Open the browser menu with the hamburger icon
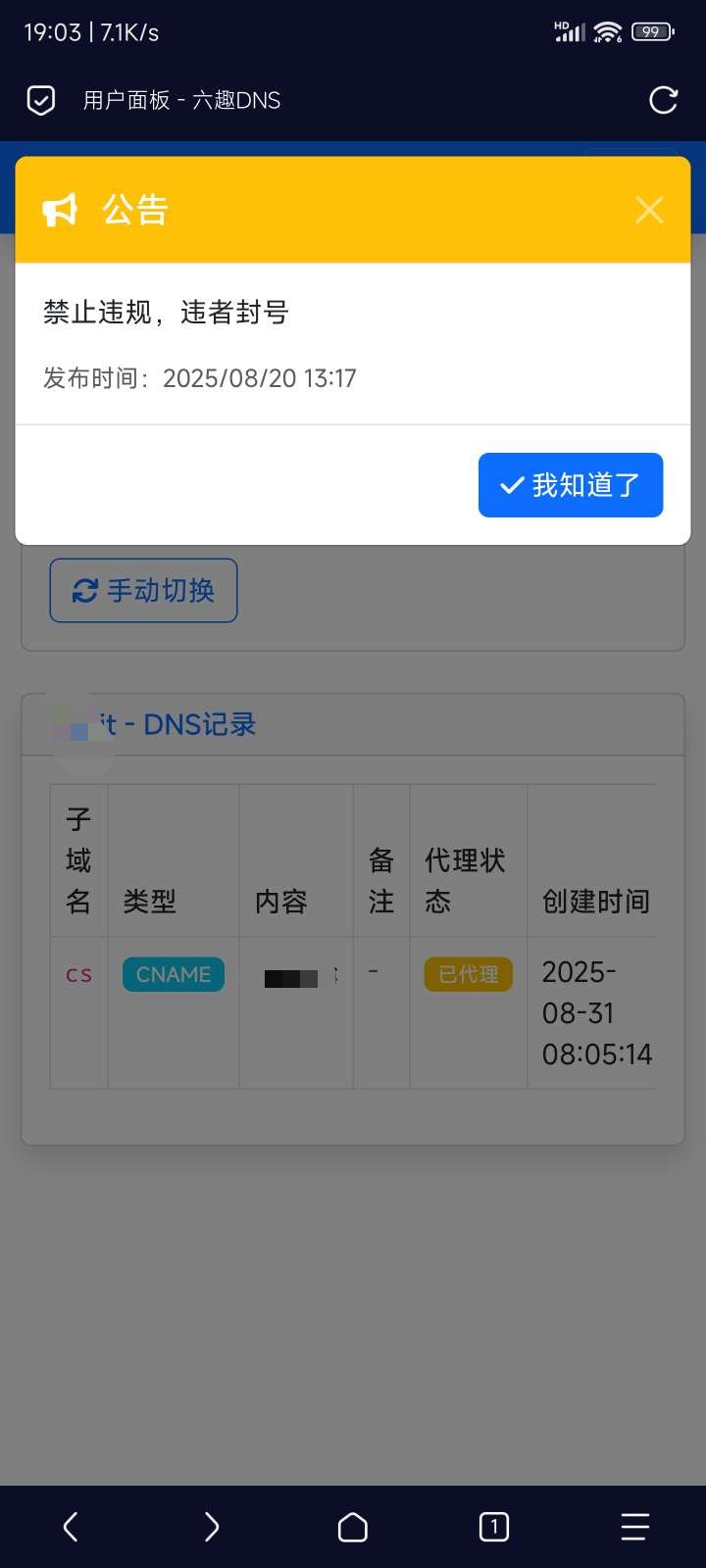This screenshot has width=706, height=1568. click(634, 1526)
